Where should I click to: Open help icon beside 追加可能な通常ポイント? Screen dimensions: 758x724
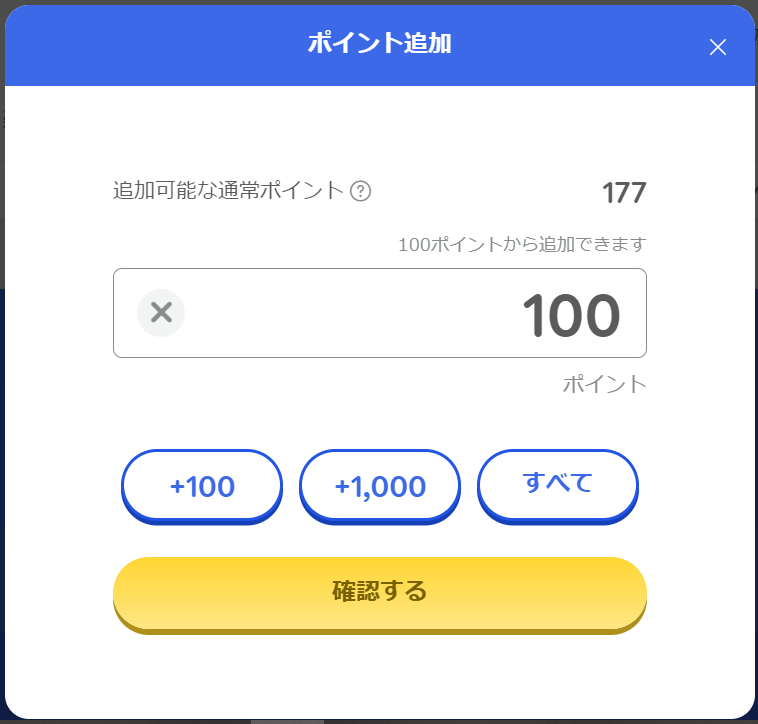361,191
